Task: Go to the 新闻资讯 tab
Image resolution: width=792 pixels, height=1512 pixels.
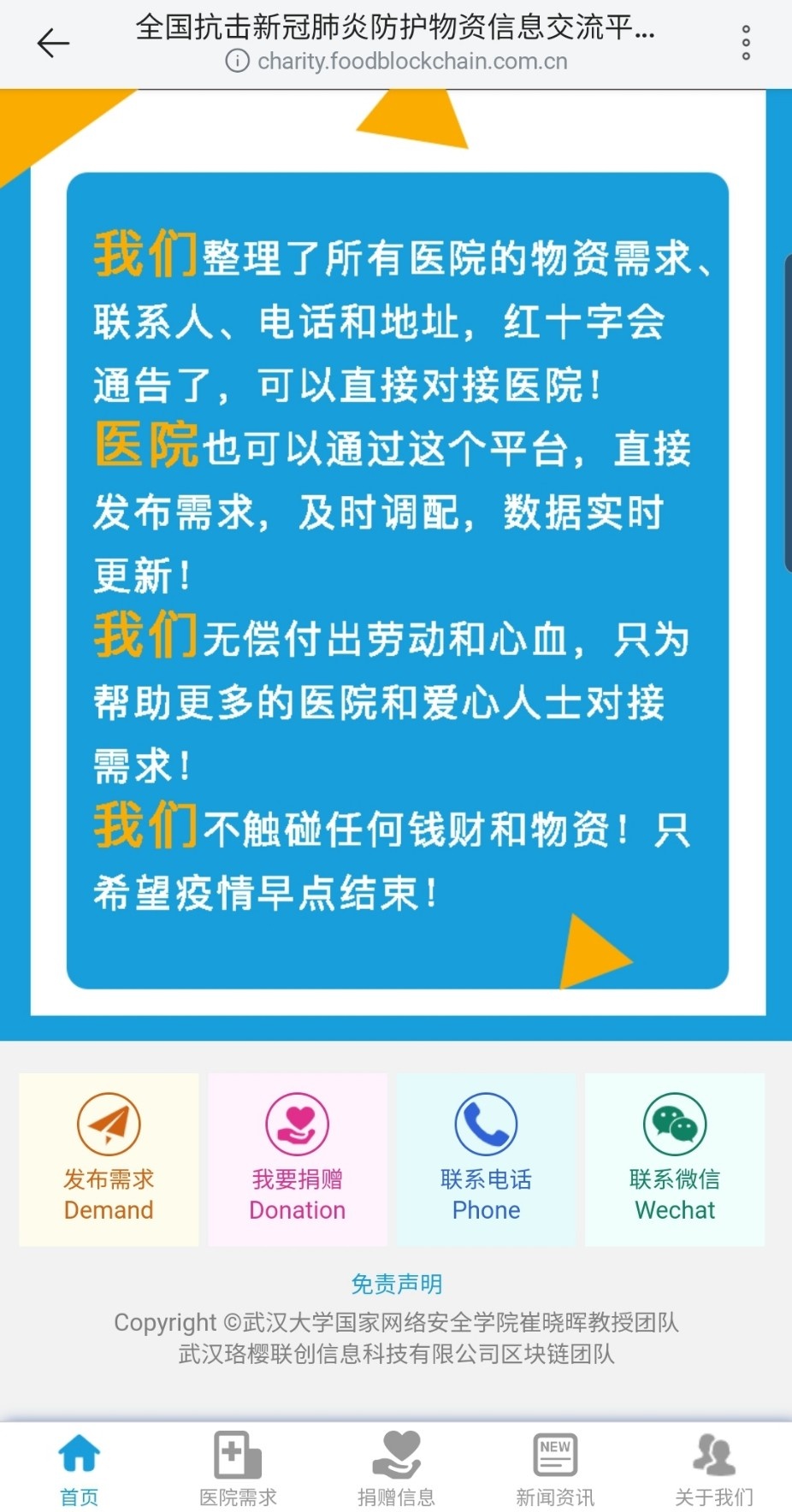Action: point(555,1468)
